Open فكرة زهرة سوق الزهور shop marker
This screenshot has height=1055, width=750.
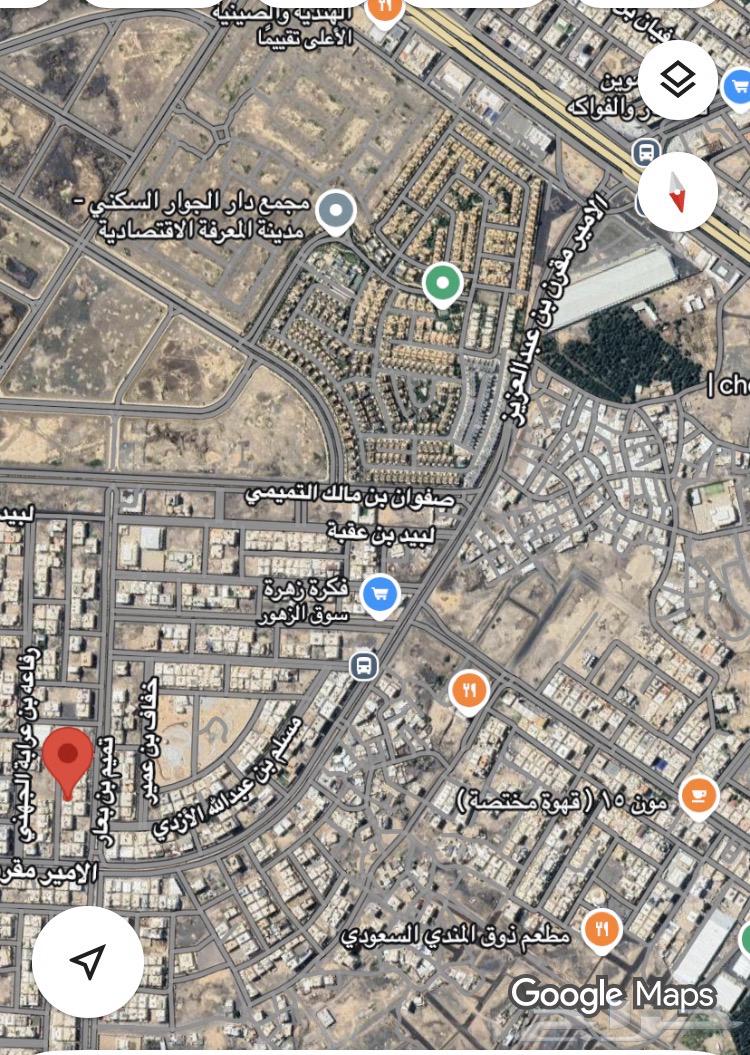379,595
